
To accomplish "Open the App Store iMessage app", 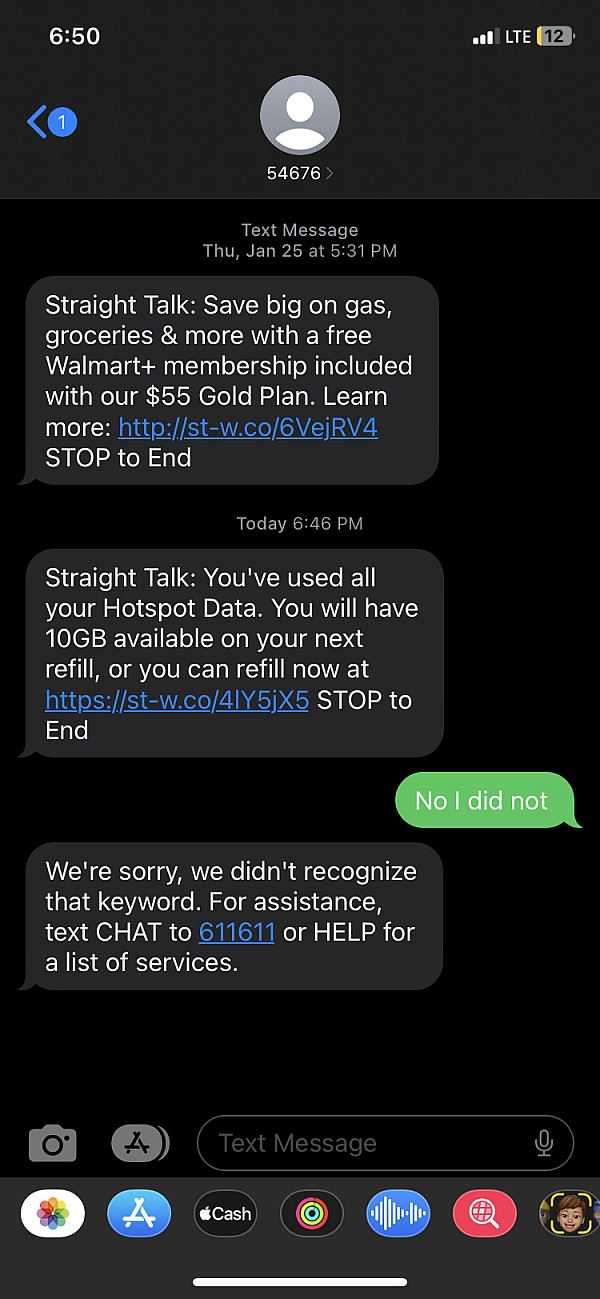I will coord(139,1214).
